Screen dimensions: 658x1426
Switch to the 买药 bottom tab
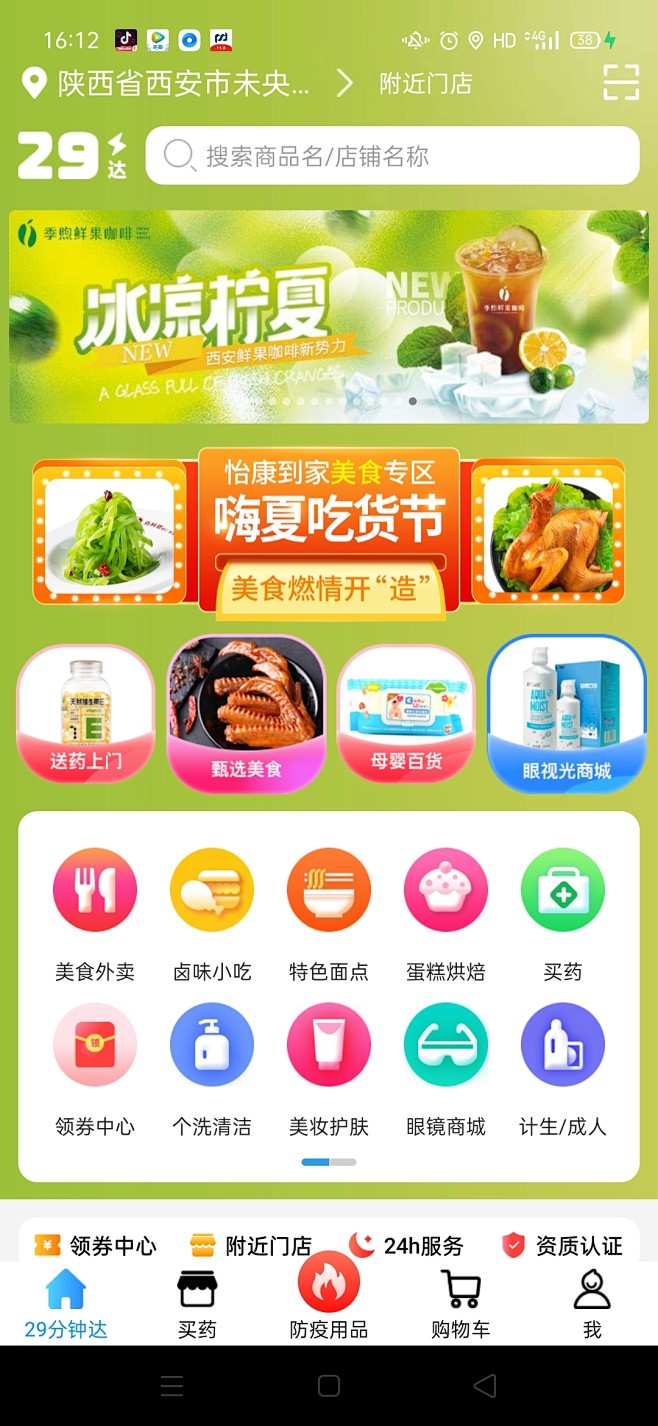click(197, 1303)
